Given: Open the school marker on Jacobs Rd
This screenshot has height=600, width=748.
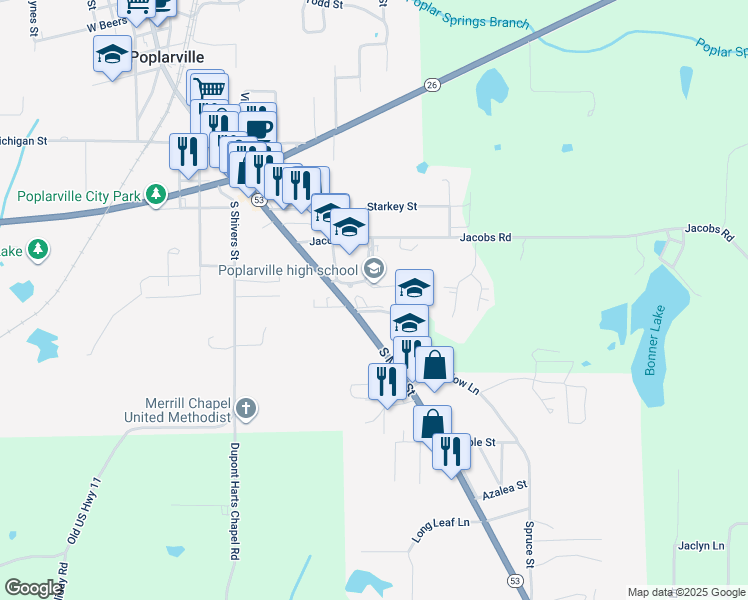Looking at the screenshot, I should point(349,228).
